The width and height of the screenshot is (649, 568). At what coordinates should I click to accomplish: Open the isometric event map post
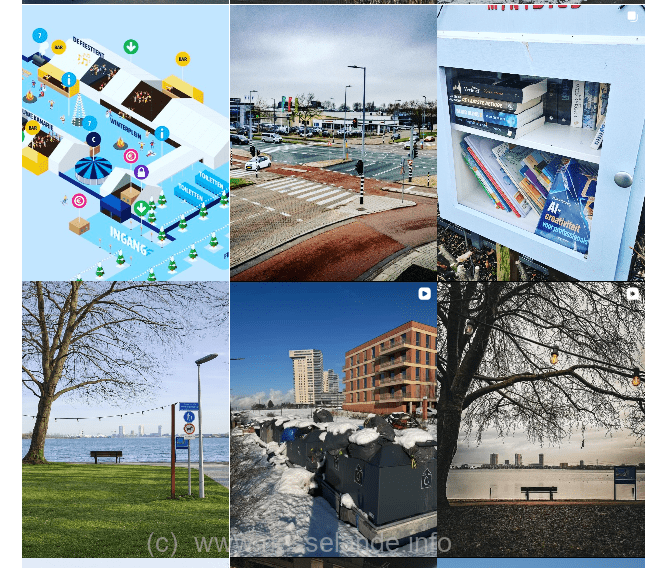(x=125, y=143)
